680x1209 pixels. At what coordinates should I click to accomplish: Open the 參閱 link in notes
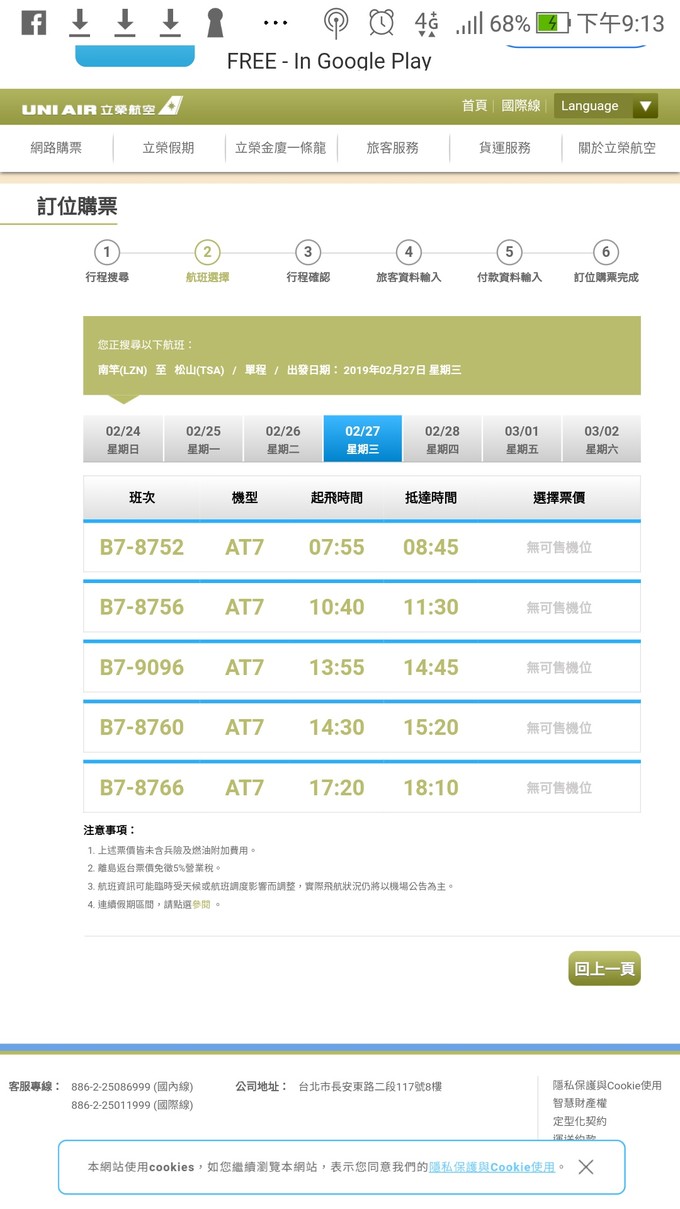(x=202, y=905)
